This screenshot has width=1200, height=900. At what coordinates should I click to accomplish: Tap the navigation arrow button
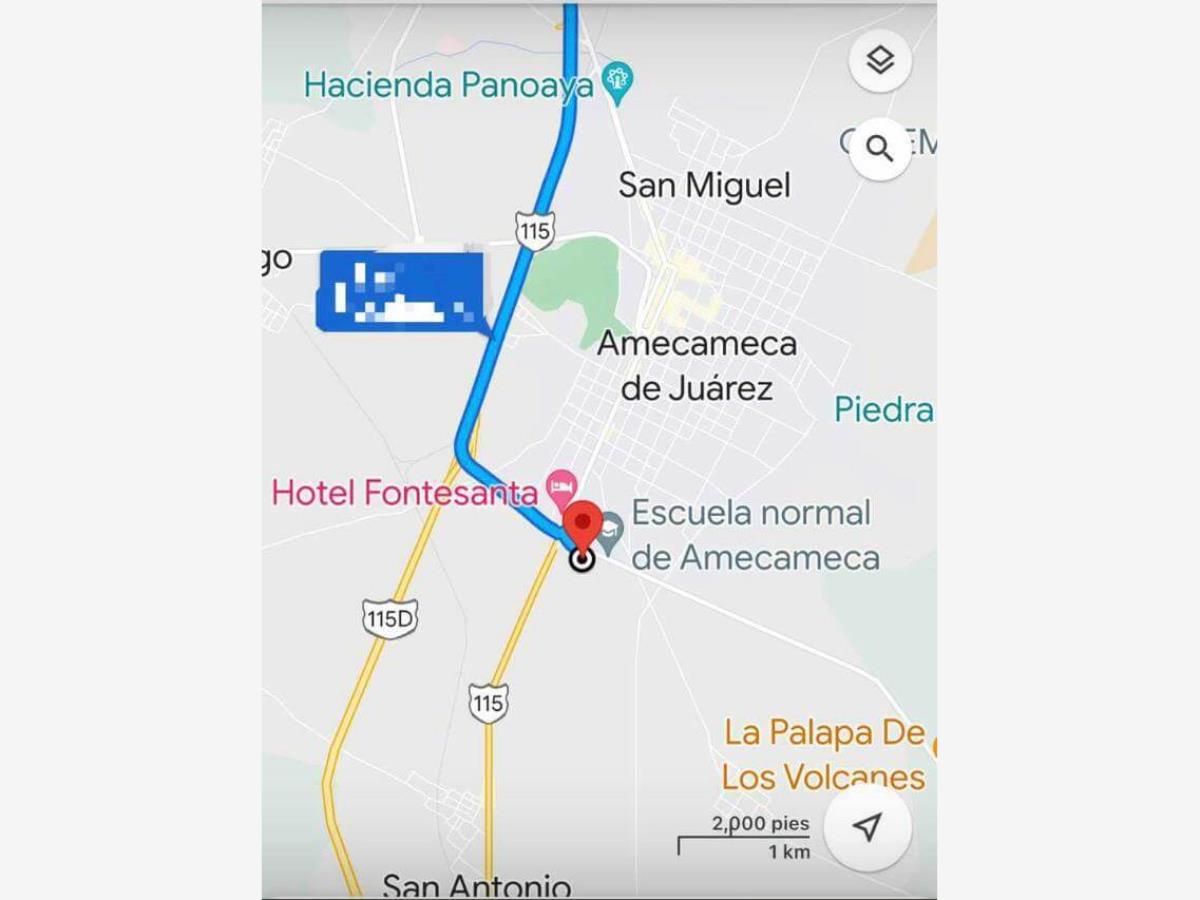pyautogui.click(x=867, y=827)
